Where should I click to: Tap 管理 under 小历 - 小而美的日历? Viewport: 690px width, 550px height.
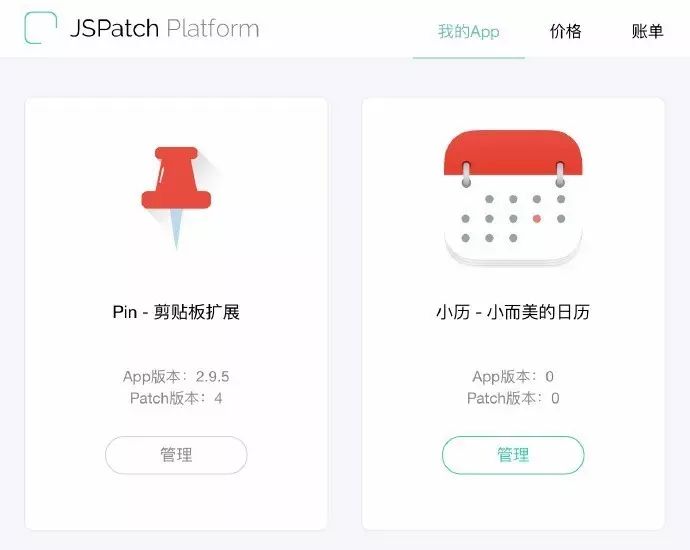pyautogui.click(x=513, y=454)
